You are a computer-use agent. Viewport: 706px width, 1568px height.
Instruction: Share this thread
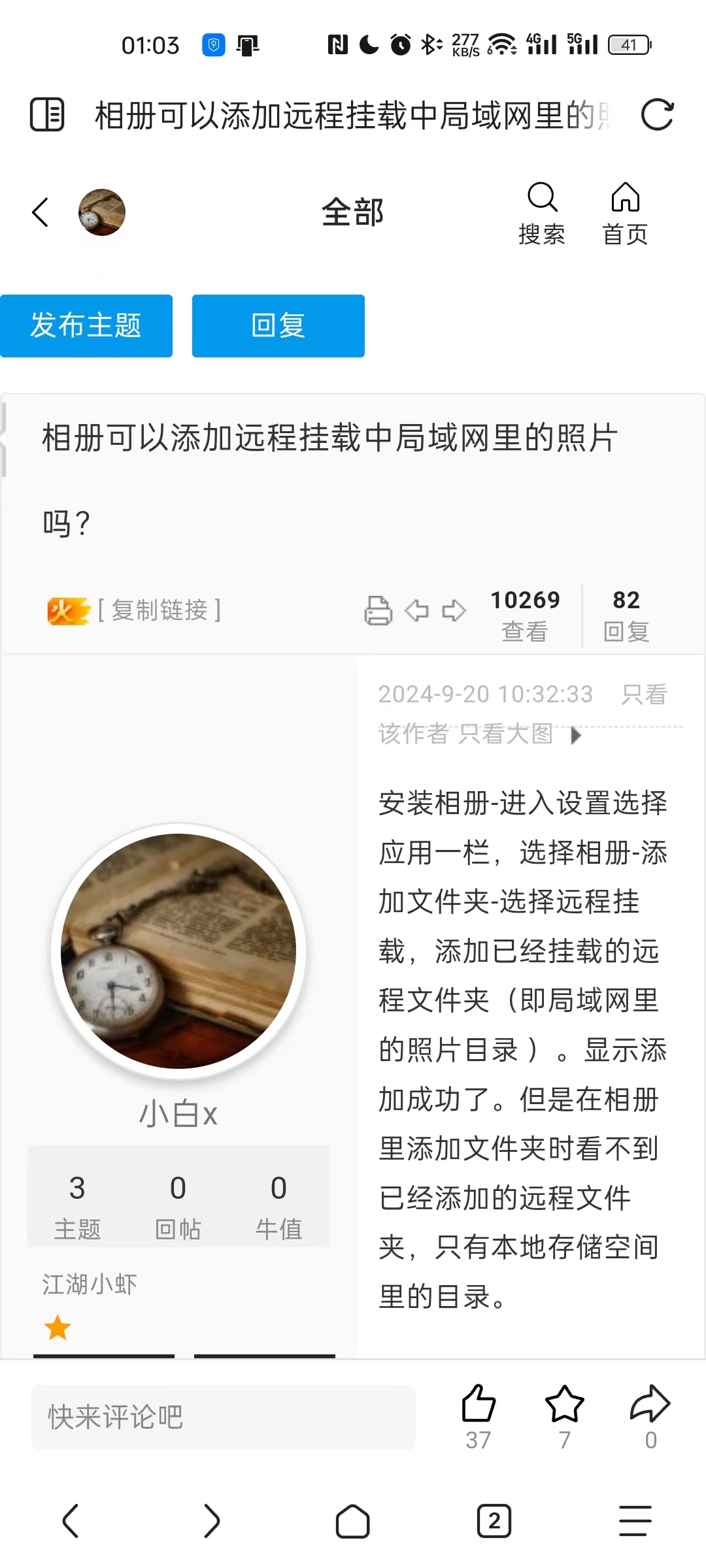click(650, 1405)
